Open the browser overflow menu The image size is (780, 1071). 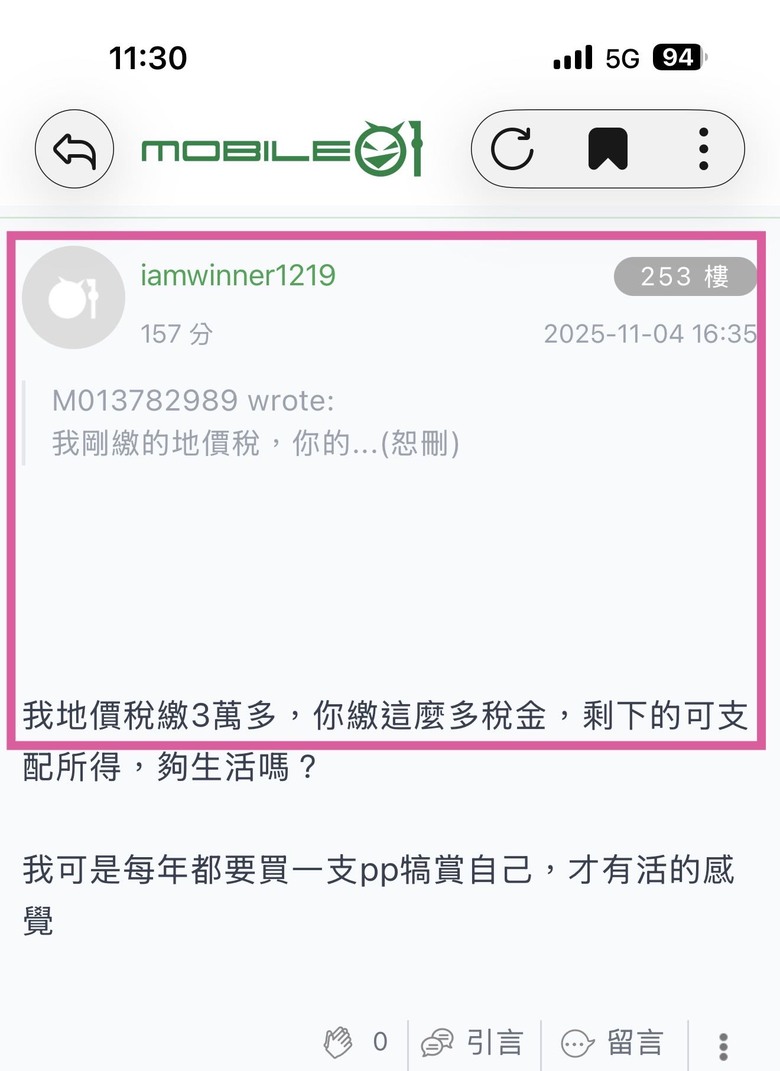click(703, 150)
